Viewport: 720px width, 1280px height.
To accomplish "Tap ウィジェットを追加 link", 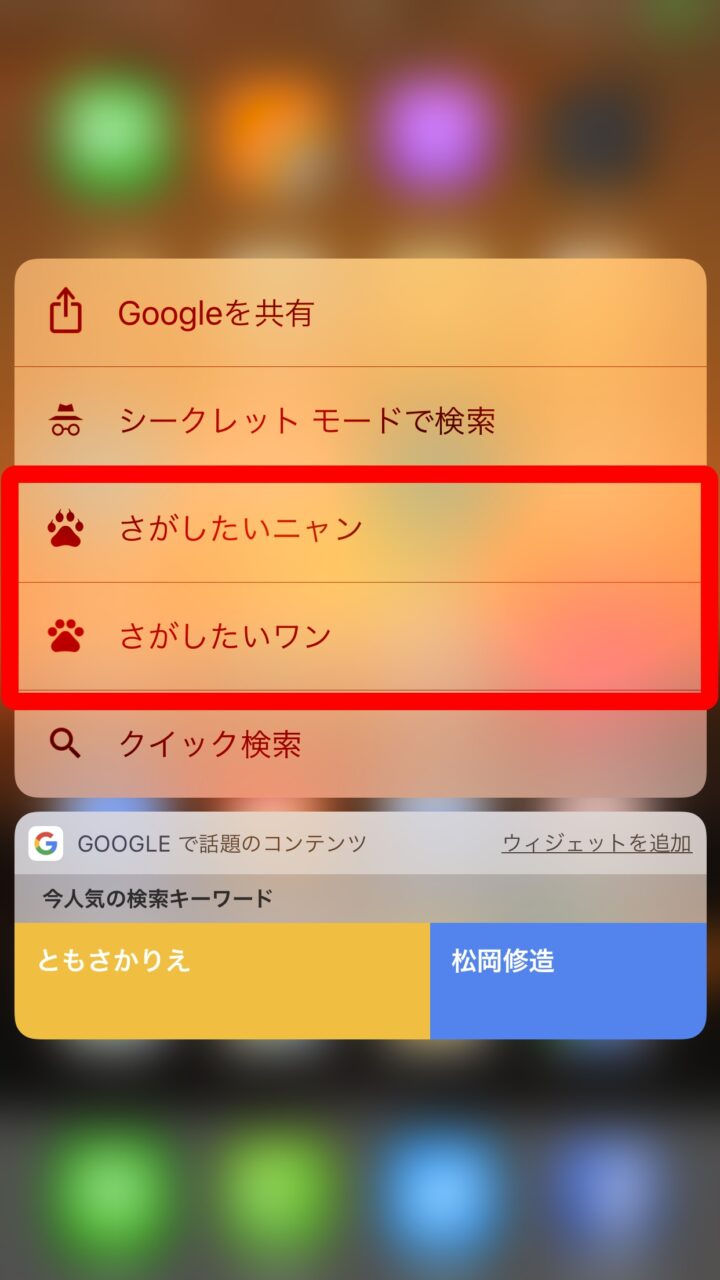I will [596, 843].
